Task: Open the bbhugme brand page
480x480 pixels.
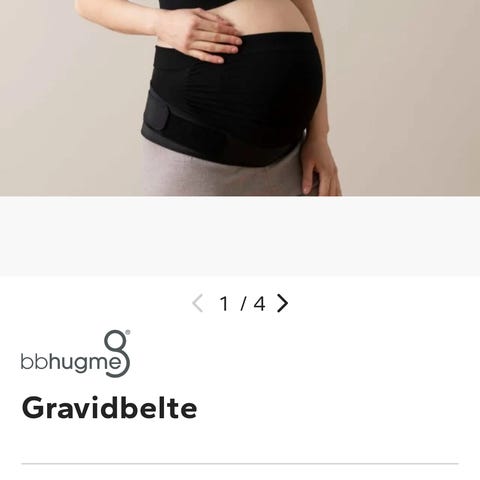Action: point(76,354)
